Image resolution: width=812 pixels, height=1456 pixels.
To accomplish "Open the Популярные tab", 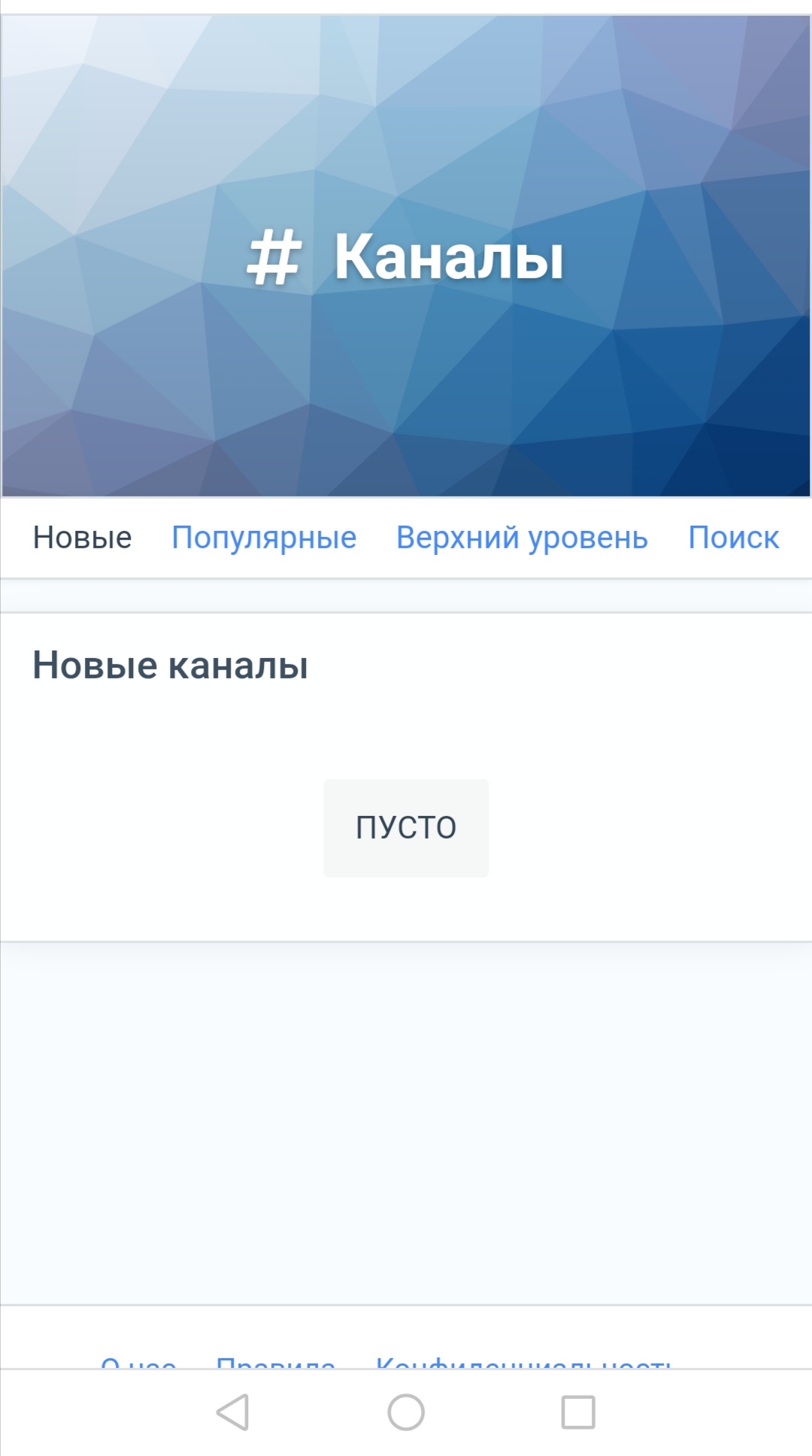I will [x=264, y=538].
